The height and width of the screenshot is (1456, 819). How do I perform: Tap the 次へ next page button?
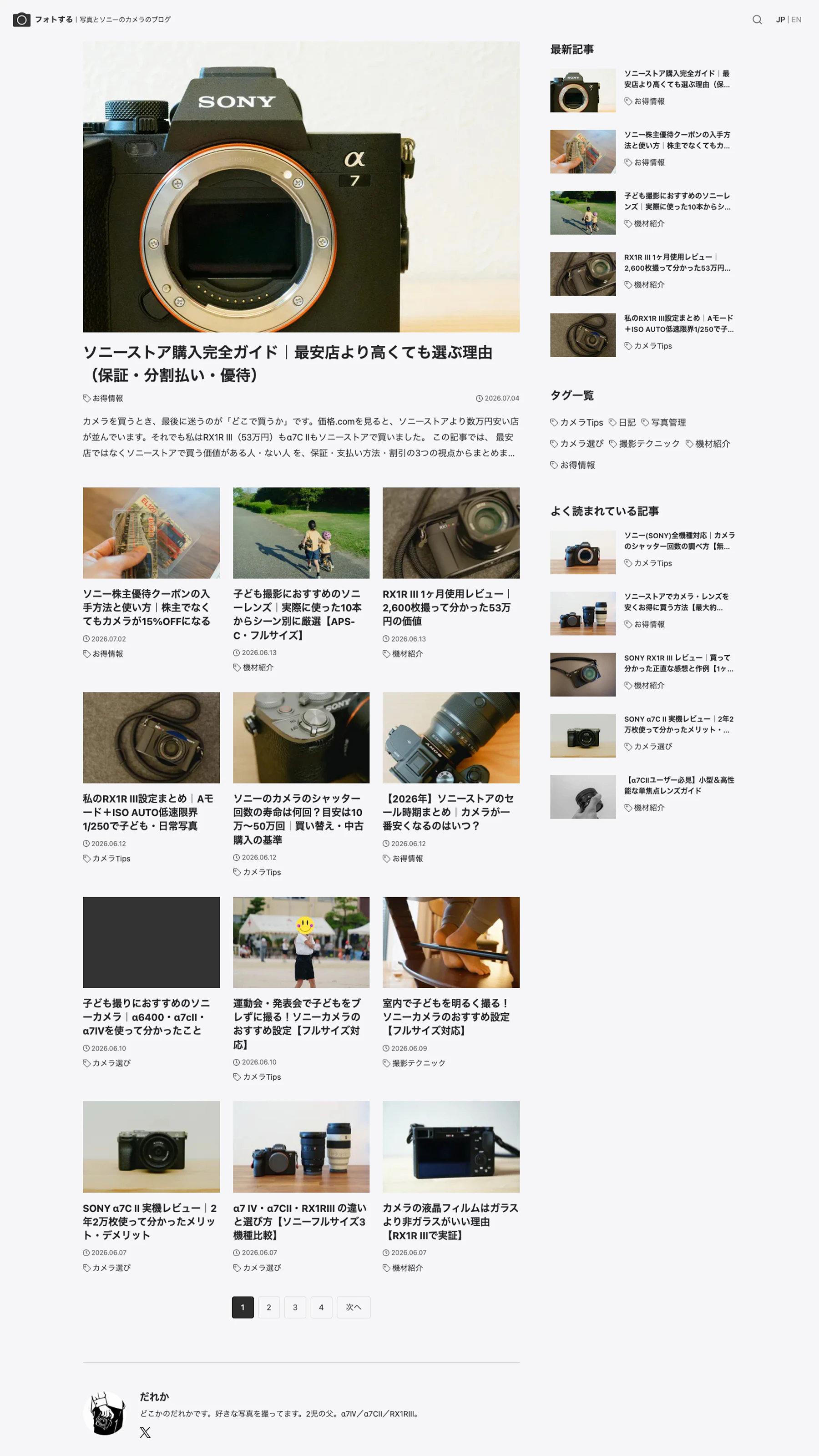point(353,1307)
